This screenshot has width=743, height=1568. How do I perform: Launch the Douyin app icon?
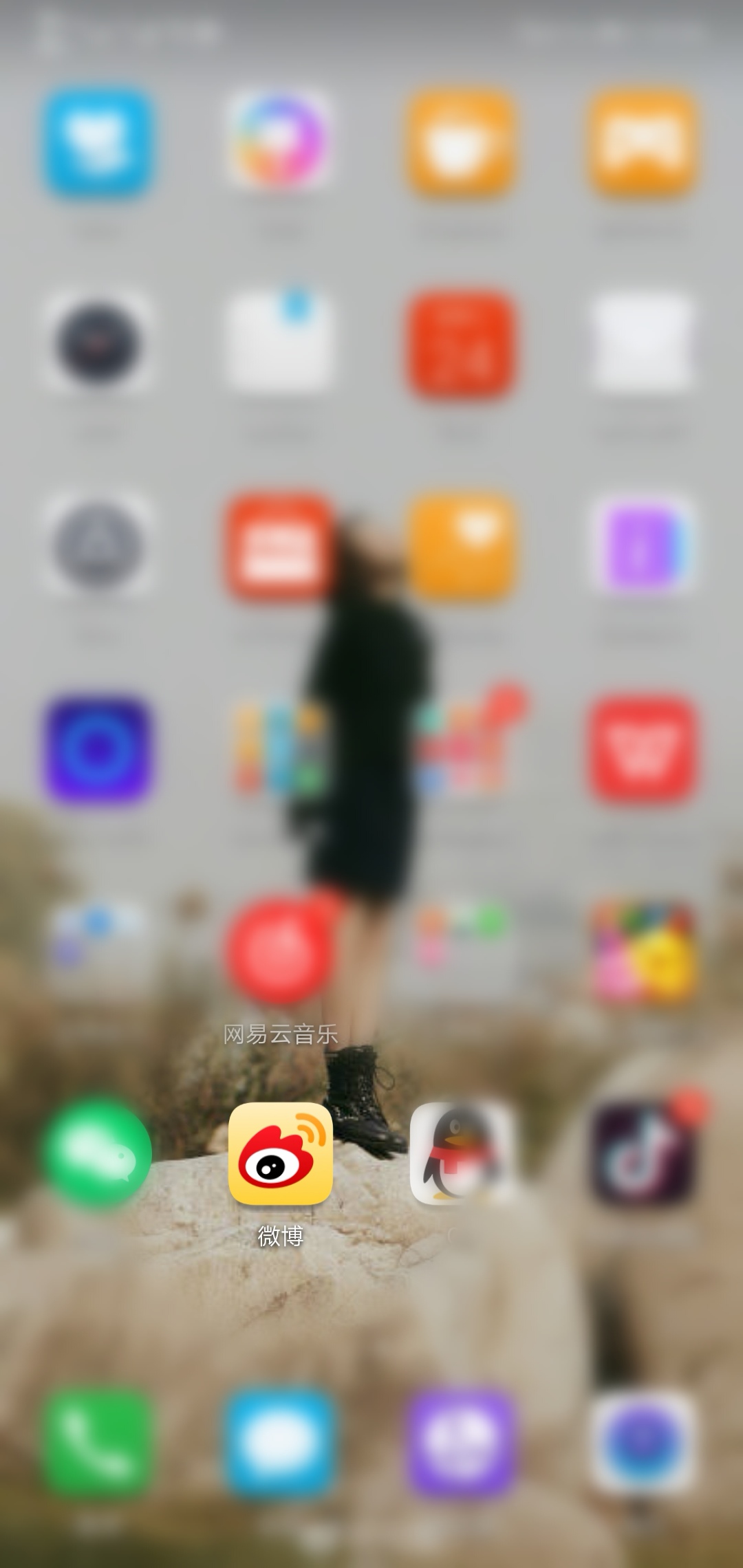point(643,1153)
